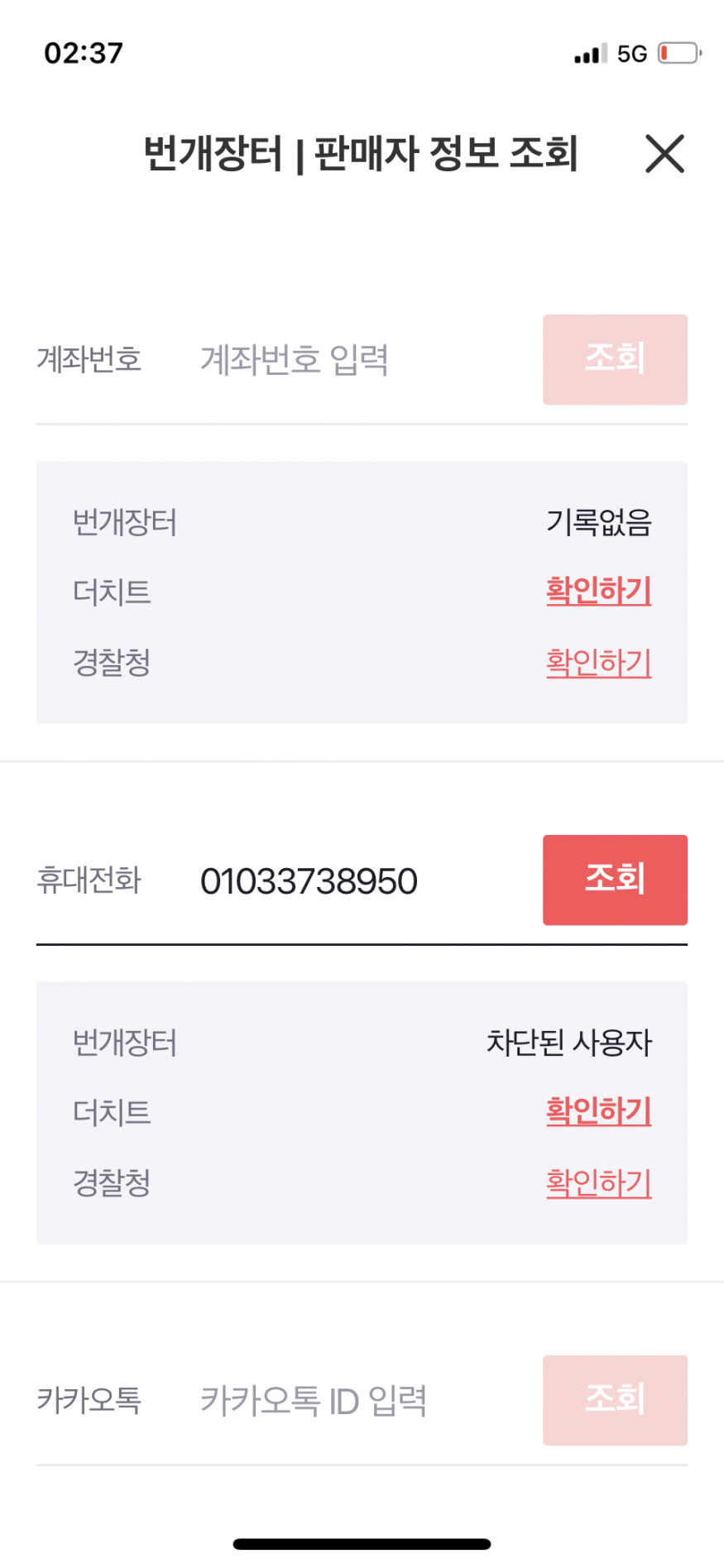The image size is (724, 1568).
Task: Look up phone number with 조회 button
Action: point(615,880)
